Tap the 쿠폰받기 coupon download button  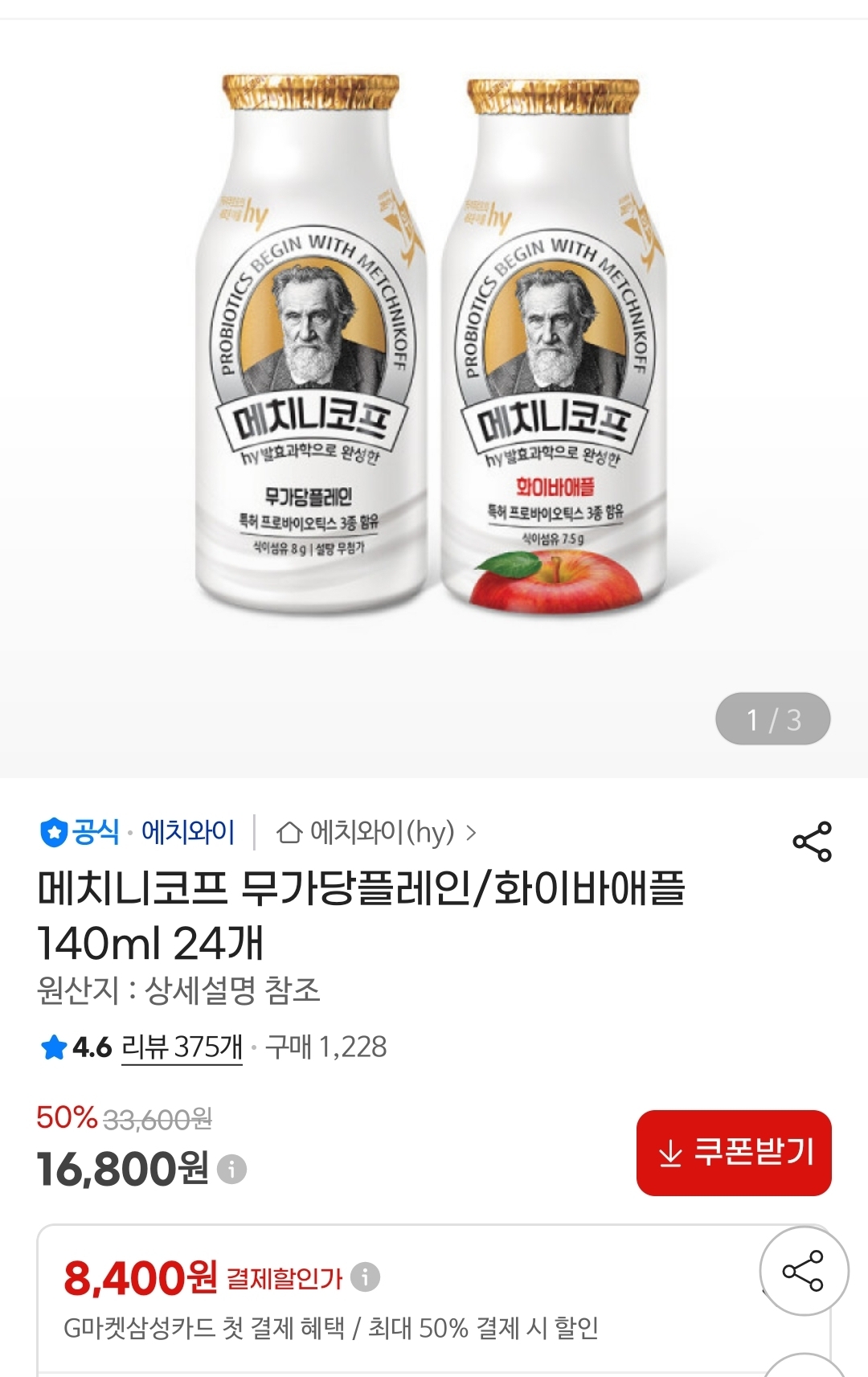pos(734,1153)
